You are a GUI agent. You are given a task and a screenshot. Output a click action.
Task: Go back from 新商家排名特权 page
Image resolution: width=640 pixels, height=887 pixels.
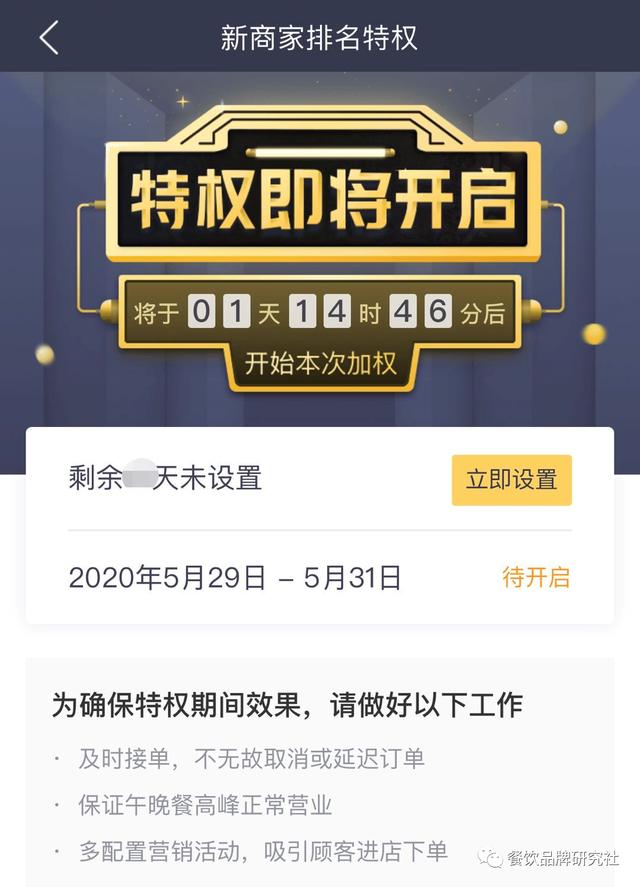48,37
